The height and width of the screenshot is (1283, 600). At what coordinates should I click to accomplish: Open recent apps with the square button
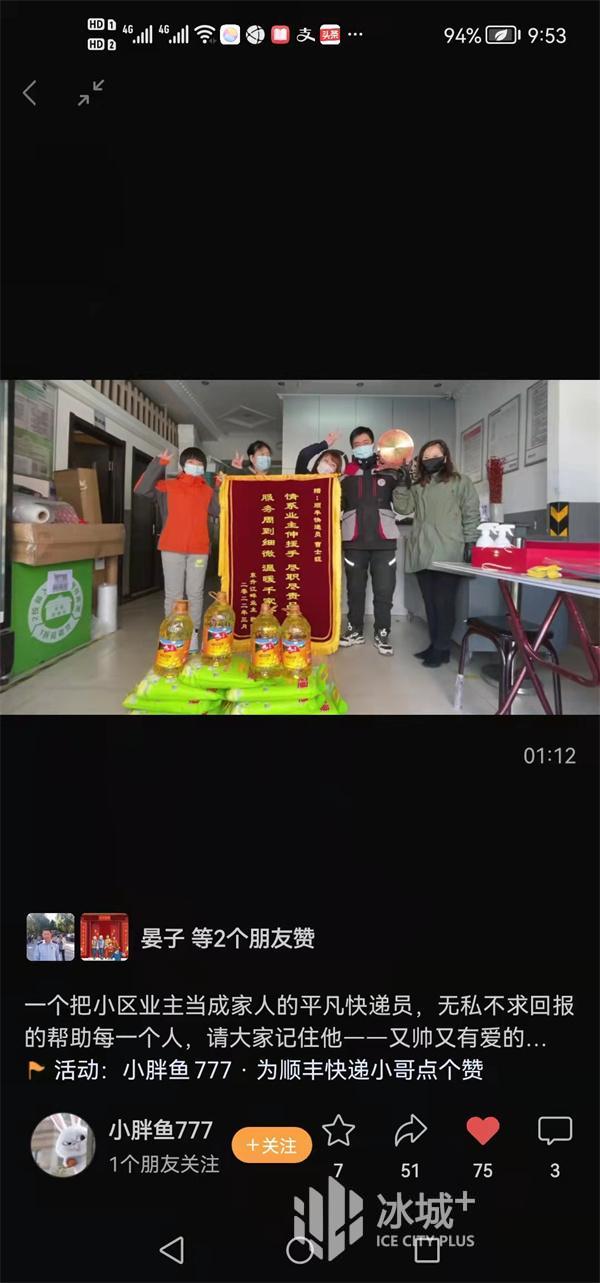pyautogui.click(x=427, y=1249)
